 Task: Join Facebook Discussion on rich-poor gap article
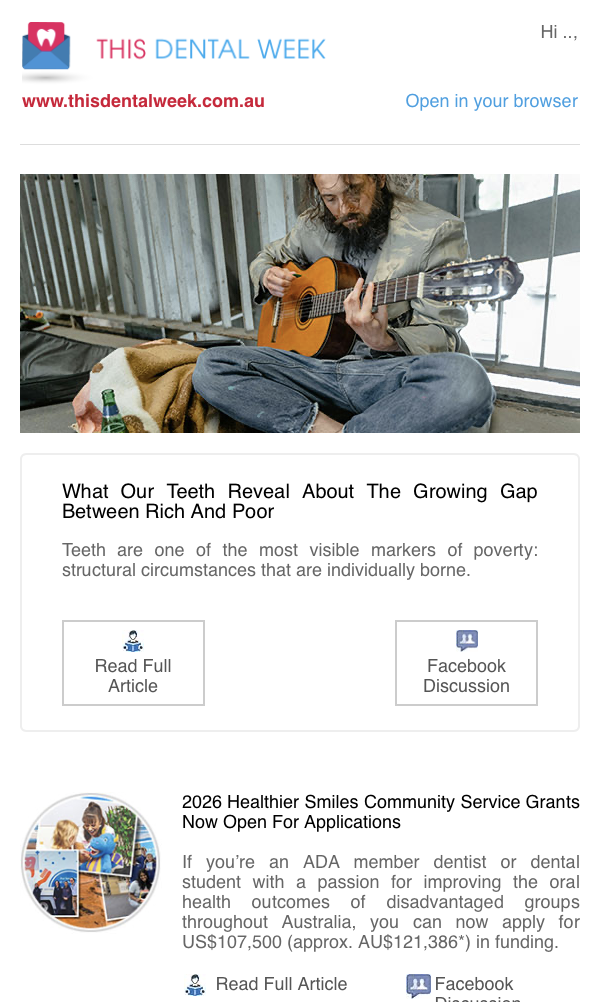click(x=466, y=663)
